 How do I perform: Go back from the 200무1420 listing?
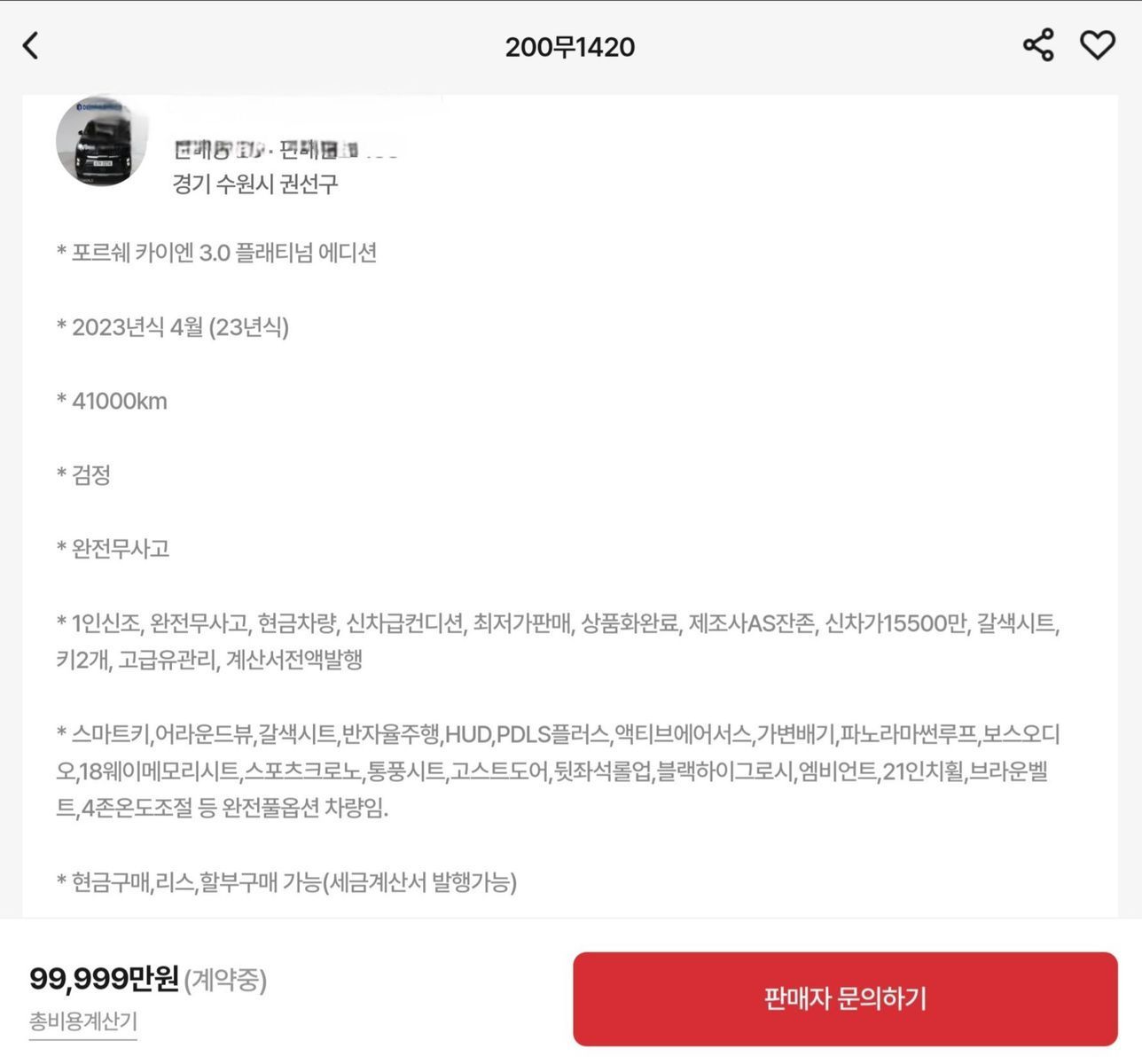pos(32,46)
